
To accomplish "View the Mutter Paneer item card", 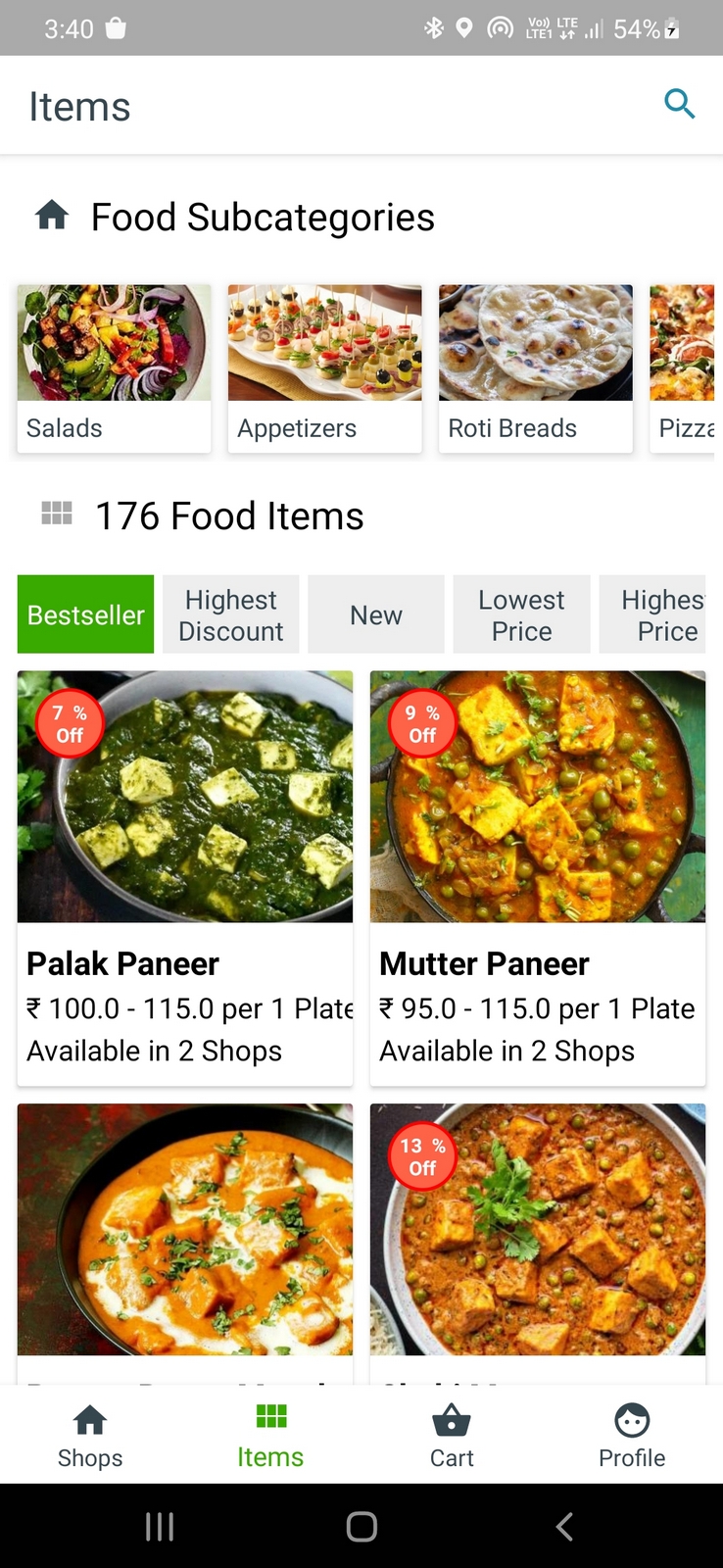I will [x=538, y=877].
